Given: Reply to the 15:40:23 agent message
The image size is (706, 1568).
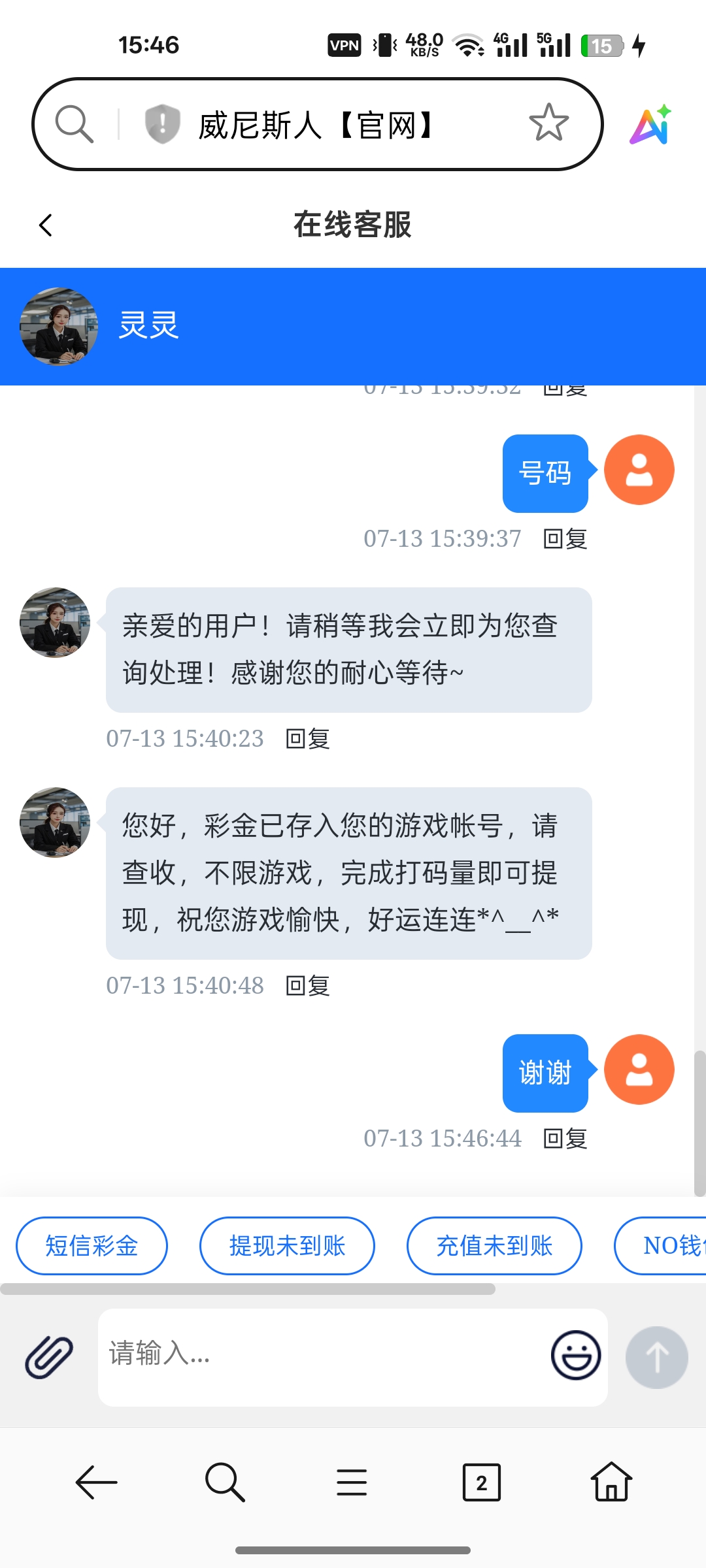Looking at the screenshot, I should click(308, 739).
